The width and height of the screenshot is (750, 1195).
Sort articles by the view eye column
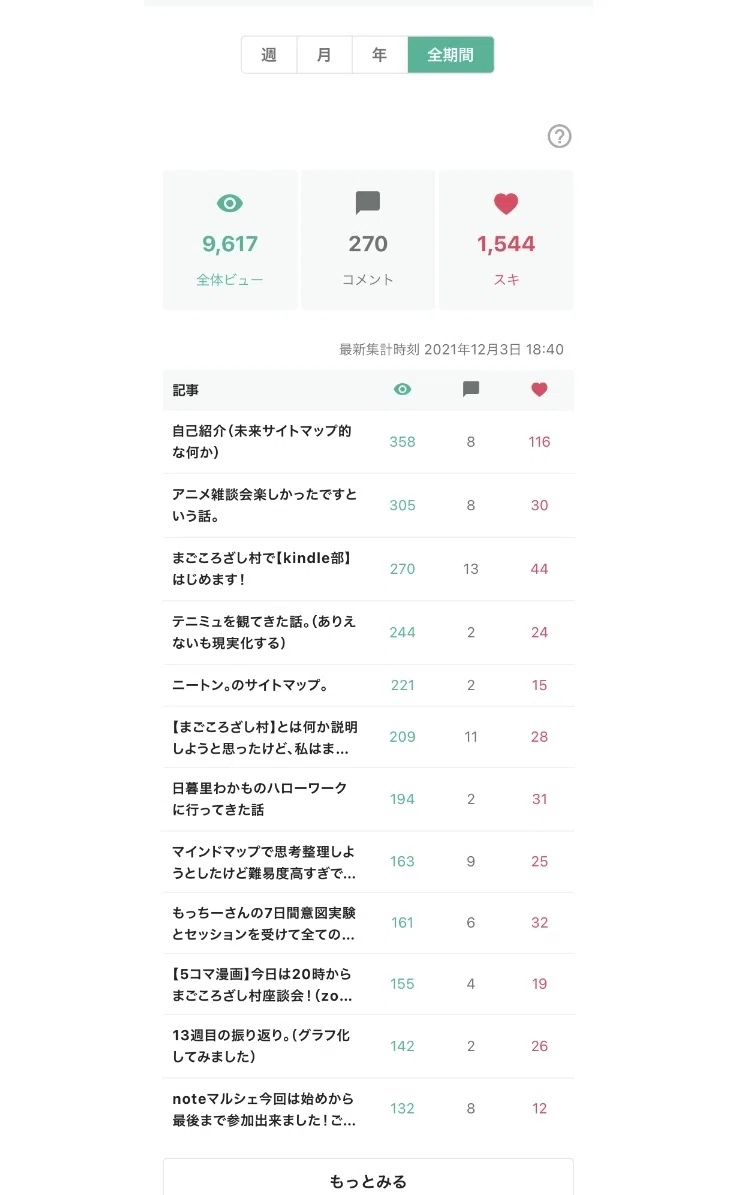[x=402, y=389]
